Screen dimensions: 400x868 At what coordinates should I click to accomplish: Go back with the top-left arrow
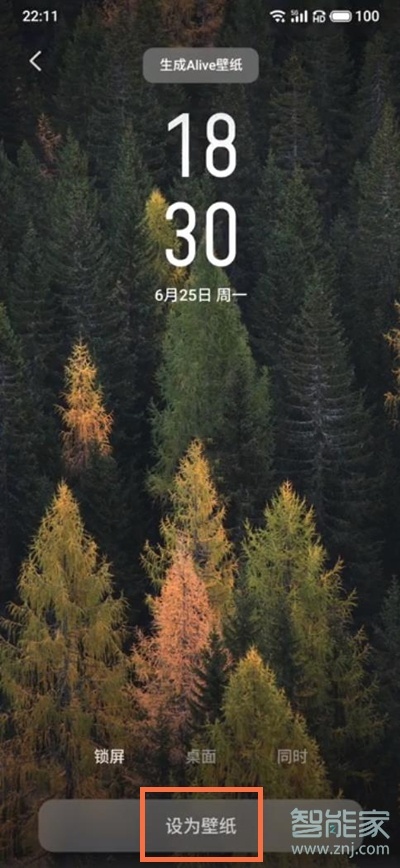click(35, 61)
